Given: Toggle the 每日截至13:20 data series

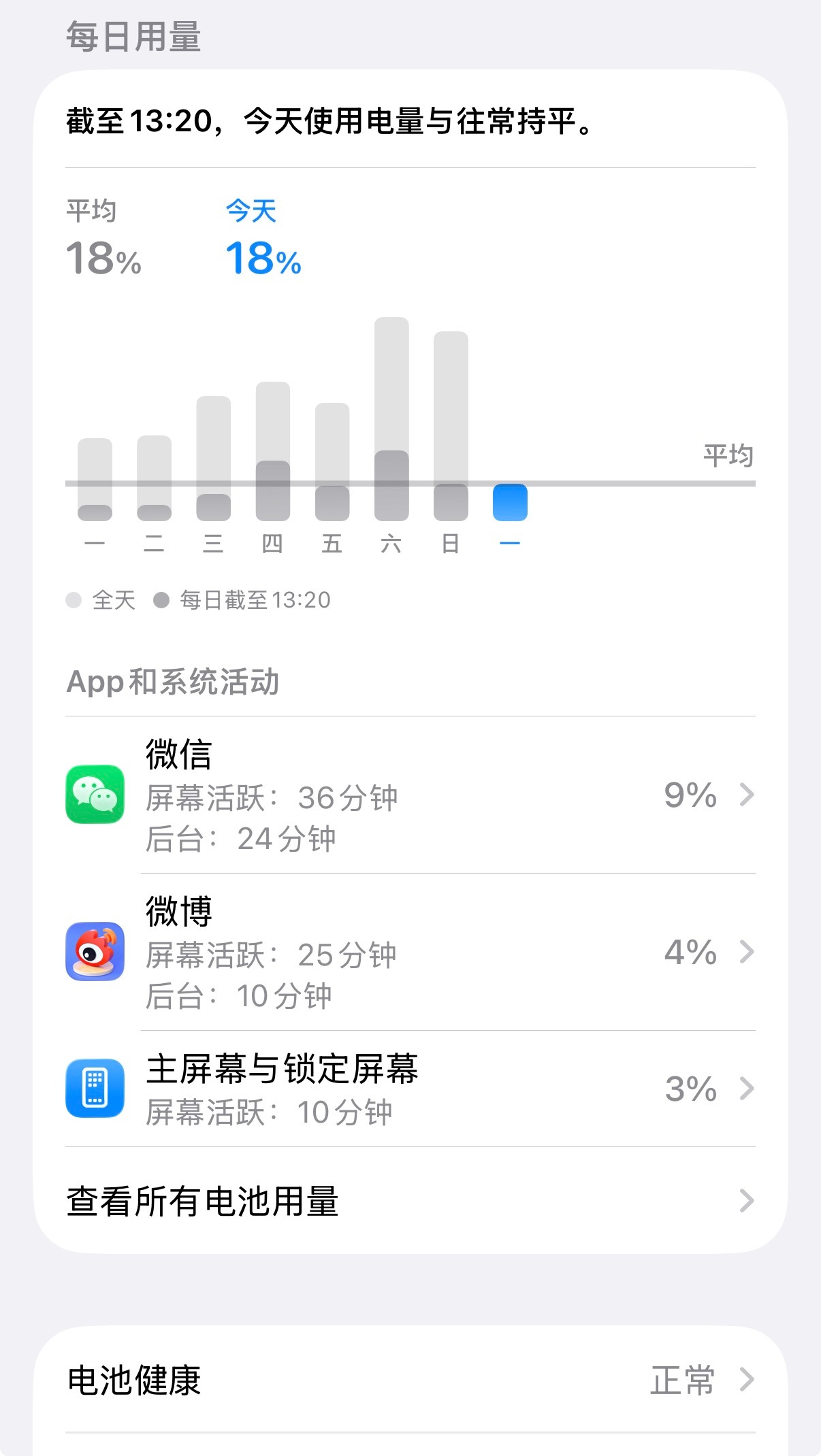Looking at the screenshot, I should (x=252, y=599).
